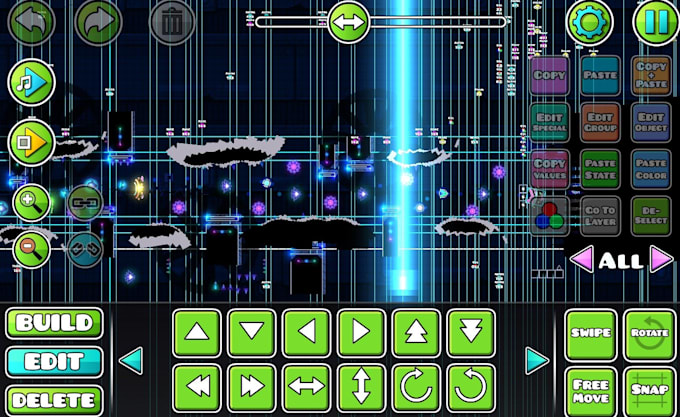Screen dimensions: 680x417
Task: Go to next editor layer
Action: click(x=661, y=260)
